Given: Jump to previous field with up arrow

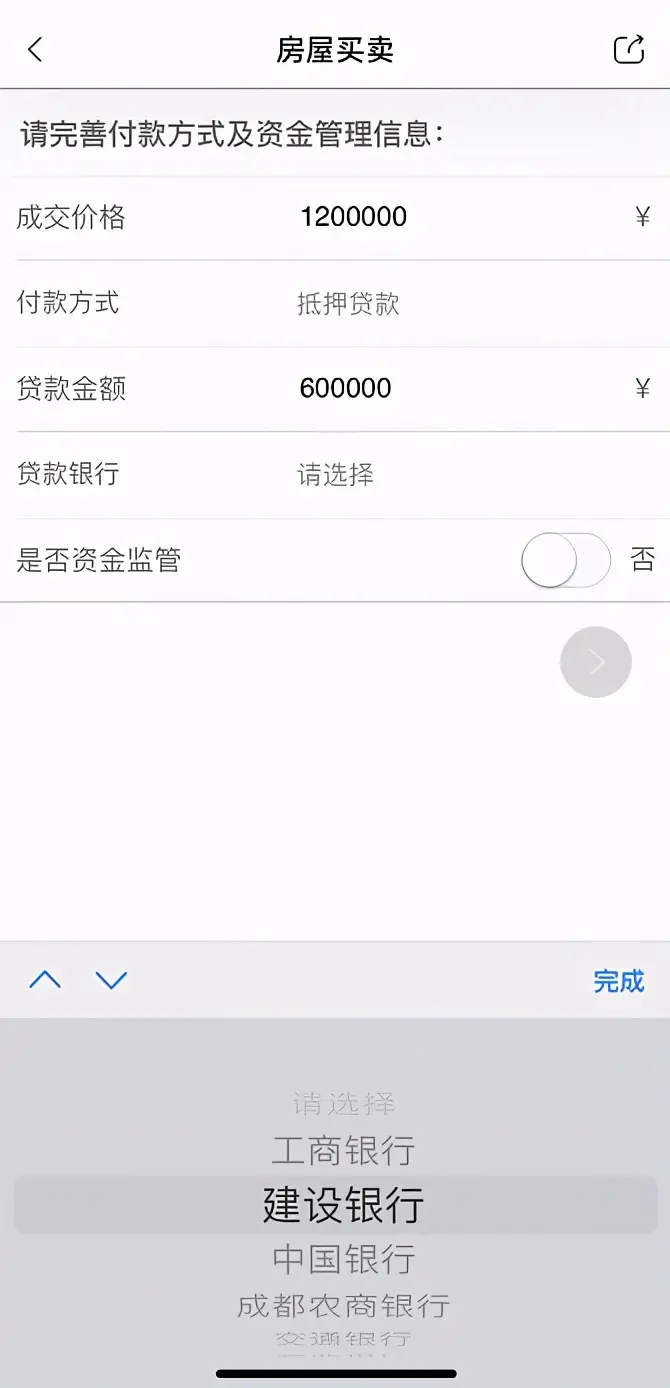Looking at the screenshot, I should tap(45, 980).
